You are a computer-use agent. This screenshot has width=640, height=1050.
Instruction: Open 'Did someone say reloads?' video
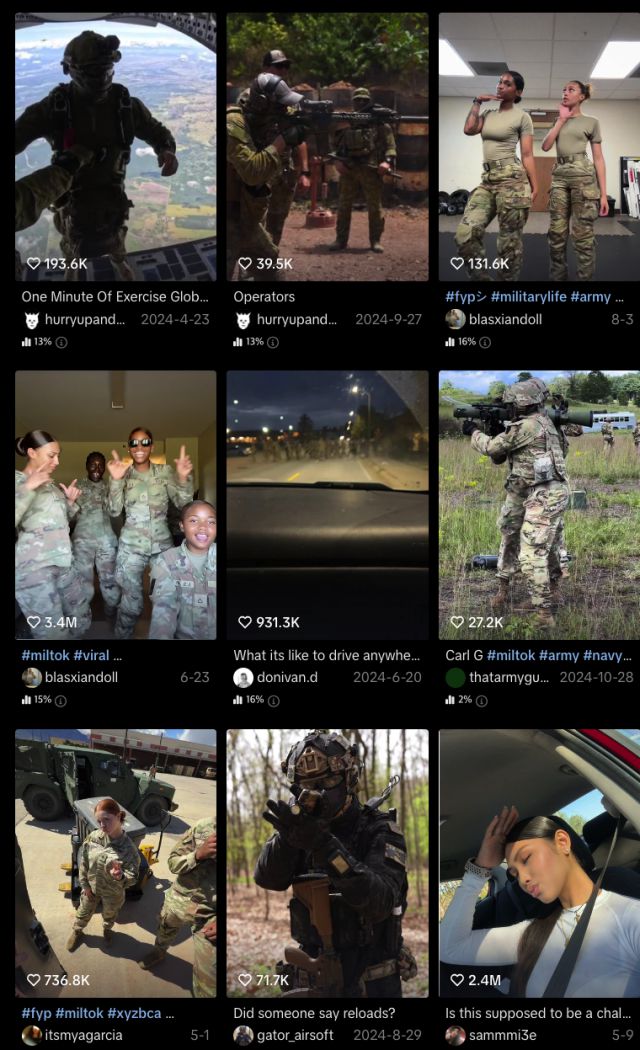(327, 863)
